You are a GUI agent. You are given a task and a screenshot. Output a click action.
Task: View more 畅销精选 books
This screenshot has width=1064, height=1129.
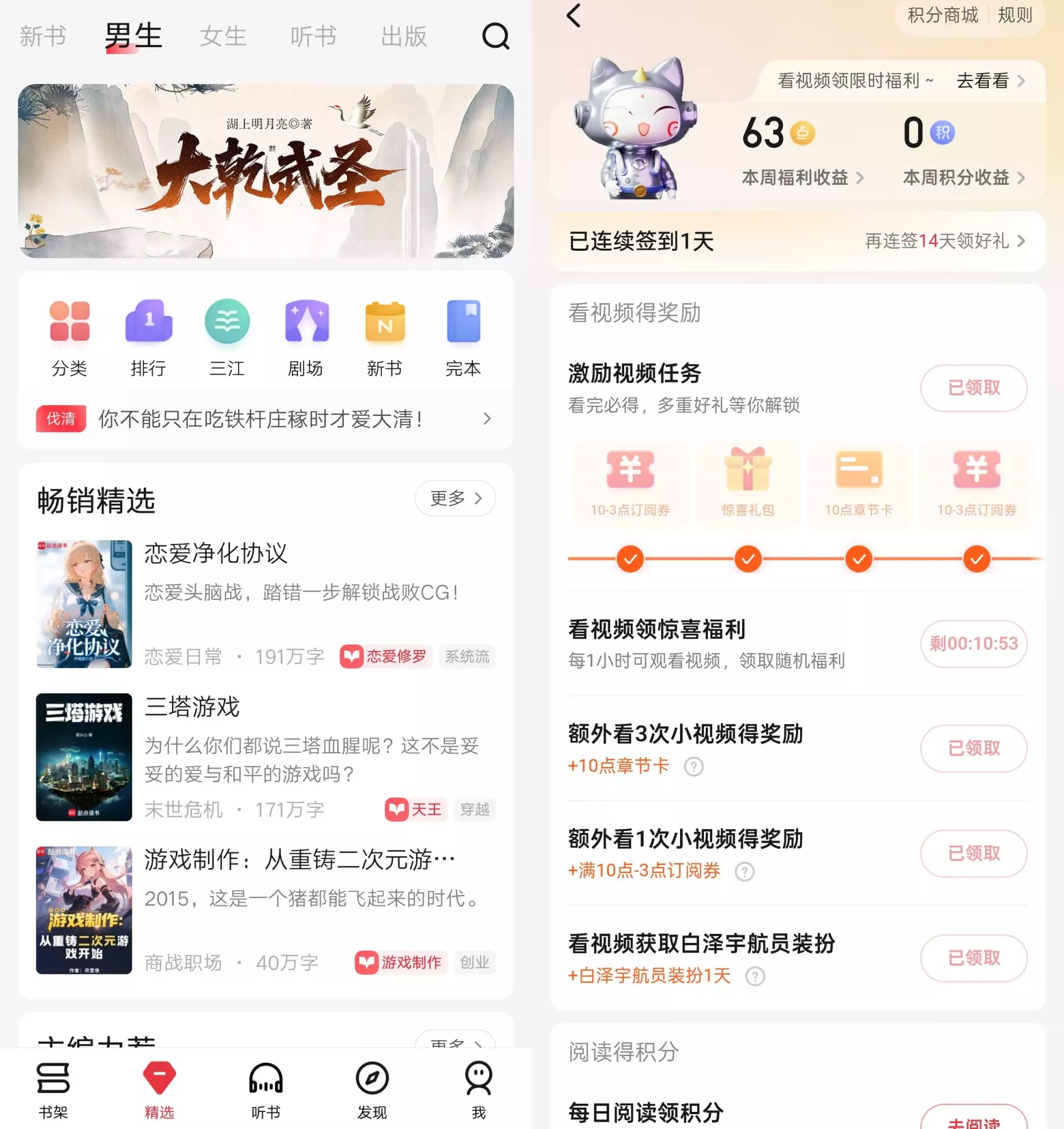coord(455,498)
